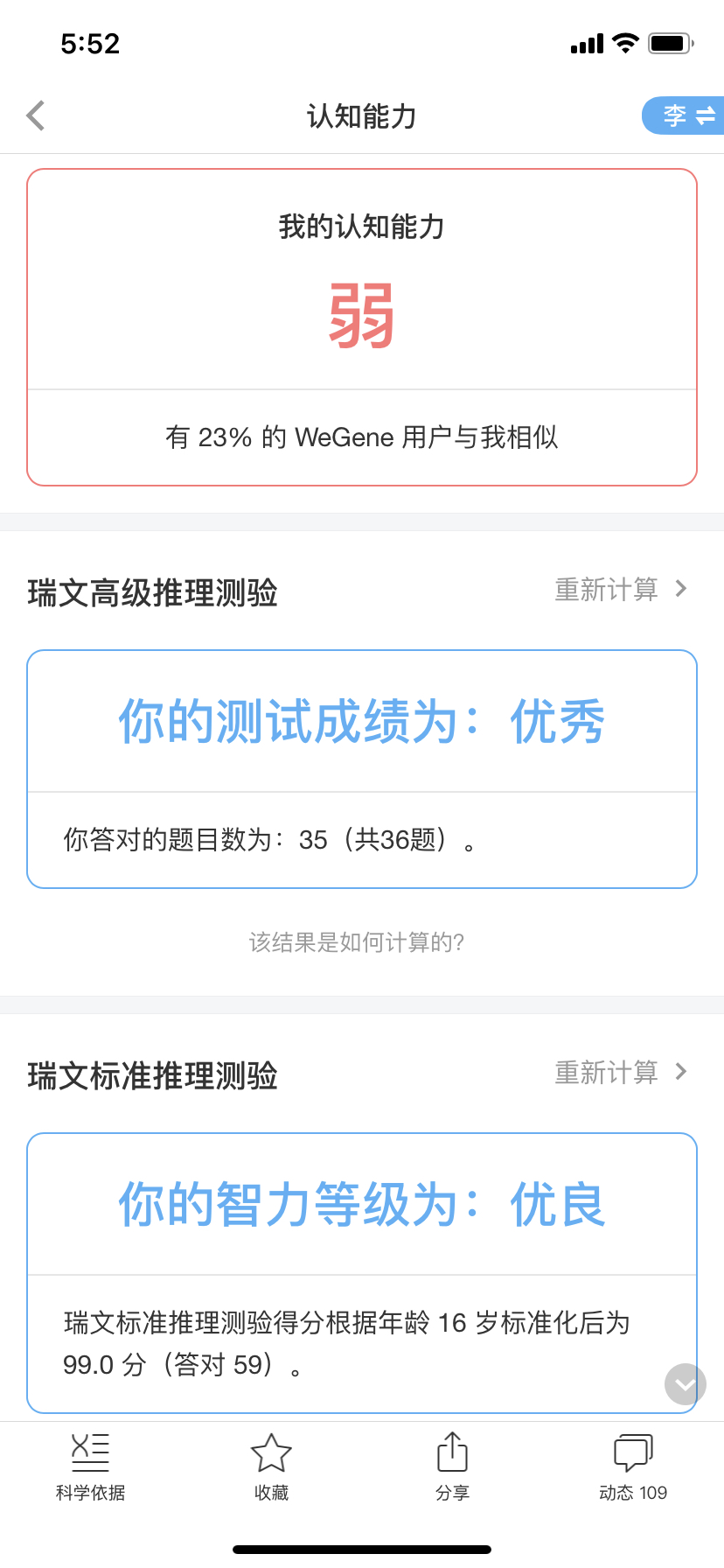Add report to 收藏
This screenshot has width=724, height=1568.
tap(271, 1467)
